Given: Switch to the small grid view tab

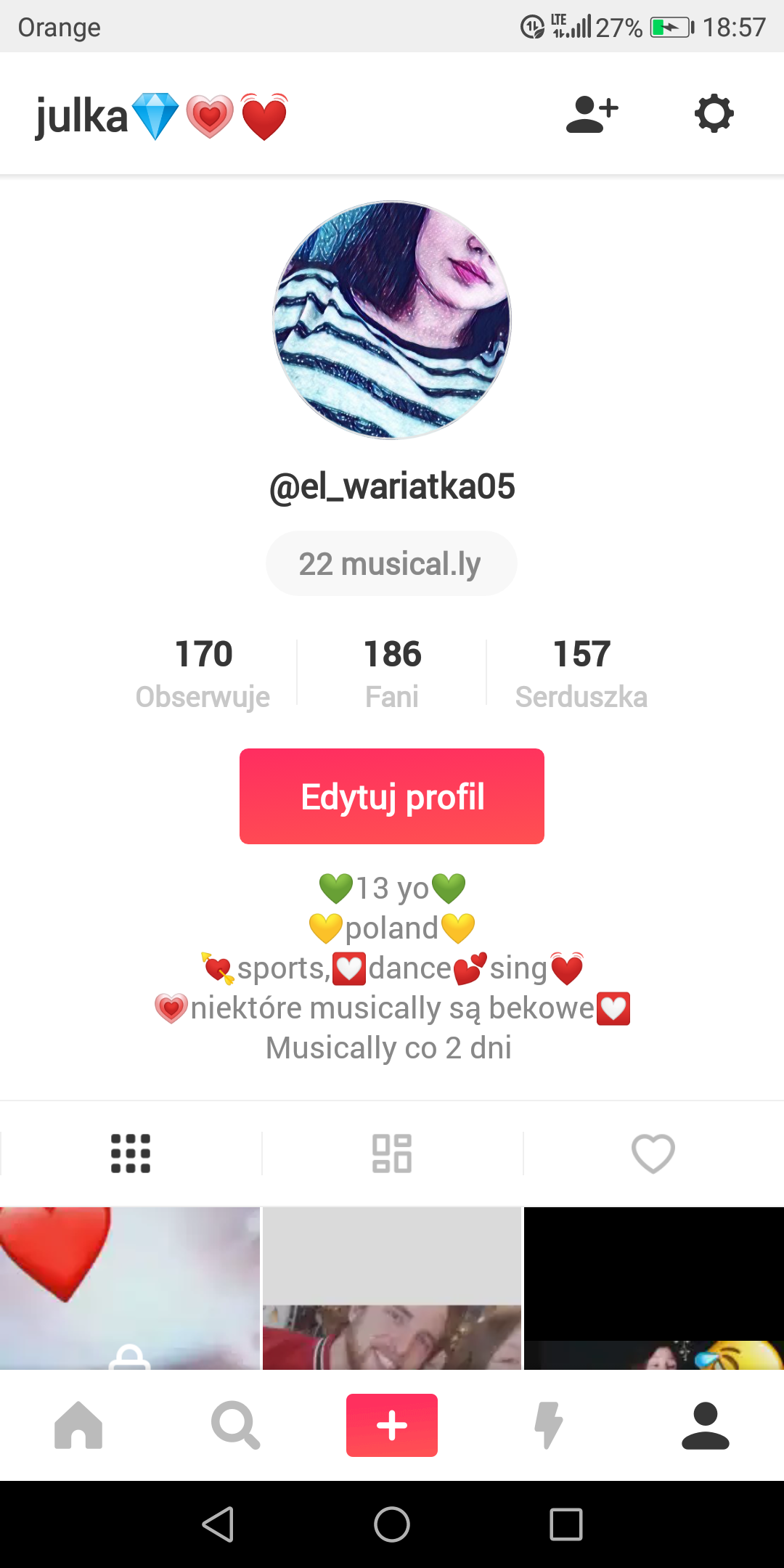Looking at the screenshot, I should 131,1153.
